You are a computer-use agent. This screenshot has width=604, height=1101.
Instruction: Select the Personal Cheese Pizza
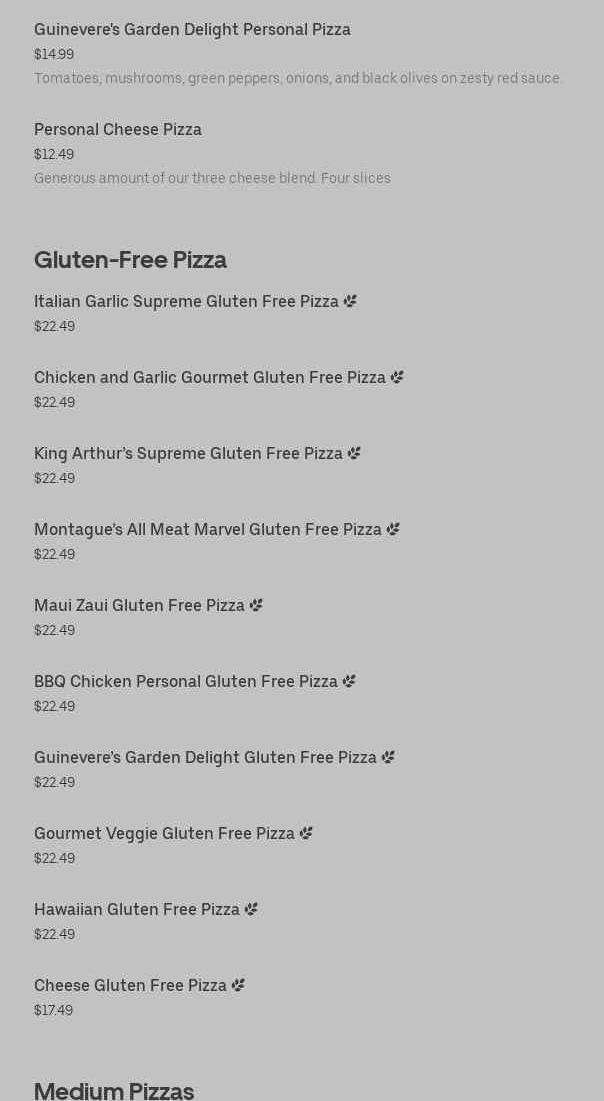(x=118, y=130)
